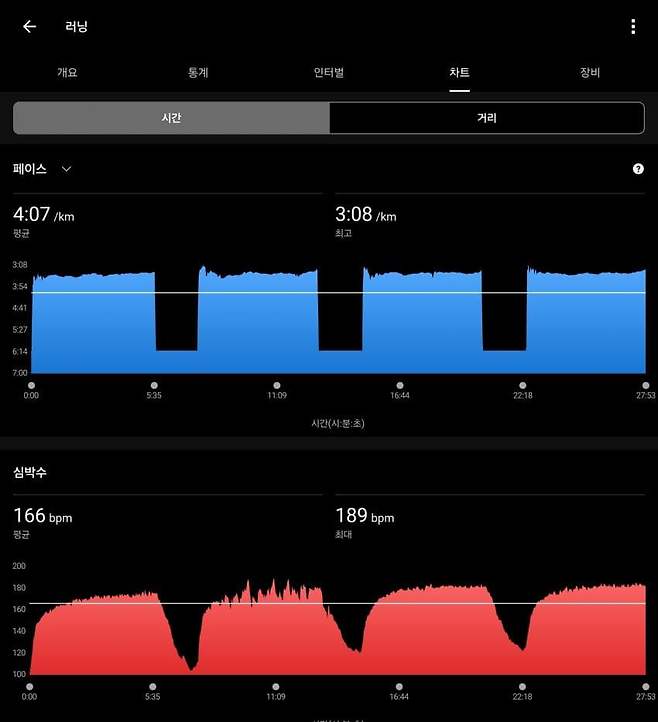Switch to the 개요 tab
The width and height of the screenshot is (658, 722).
[67, 73]
